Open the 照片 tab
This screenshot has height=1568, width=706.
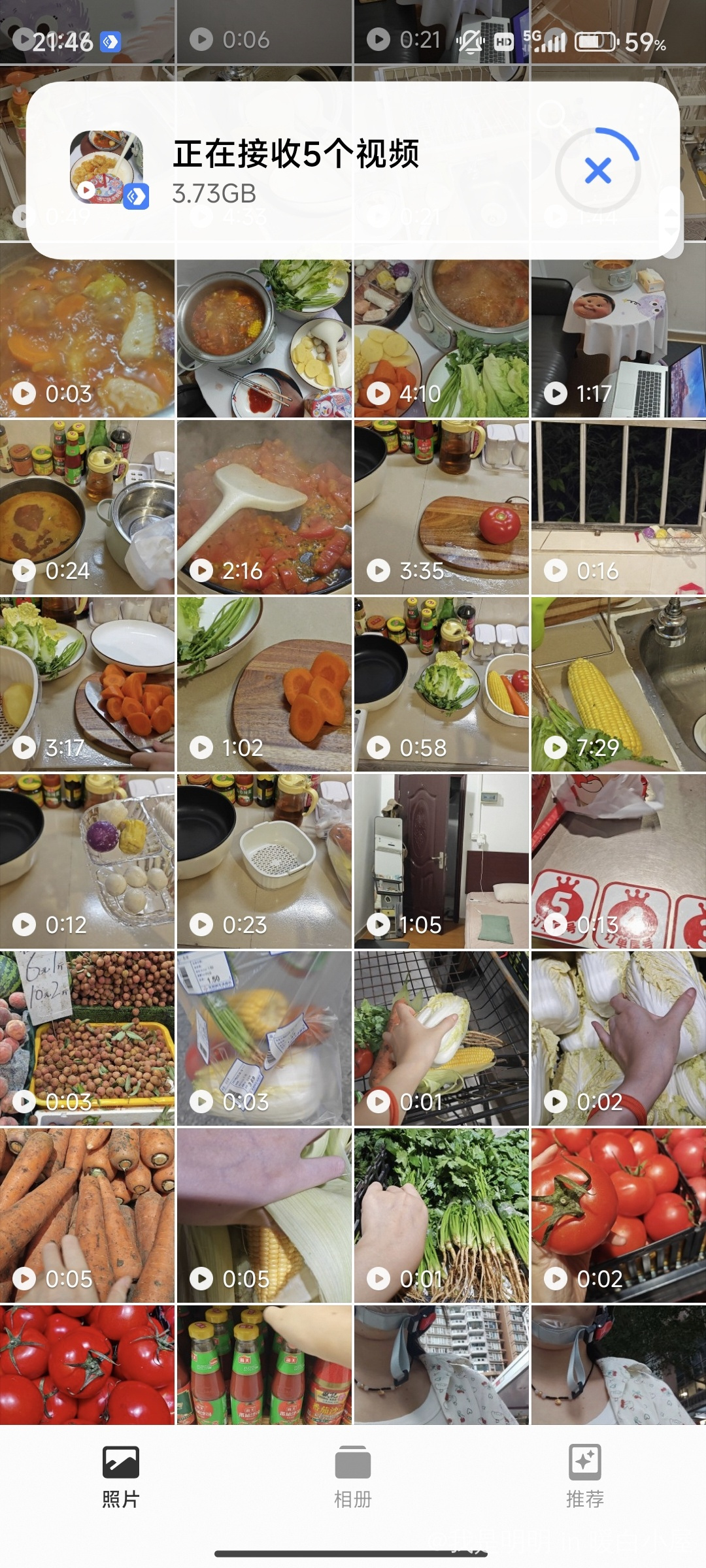[121, 1477]
